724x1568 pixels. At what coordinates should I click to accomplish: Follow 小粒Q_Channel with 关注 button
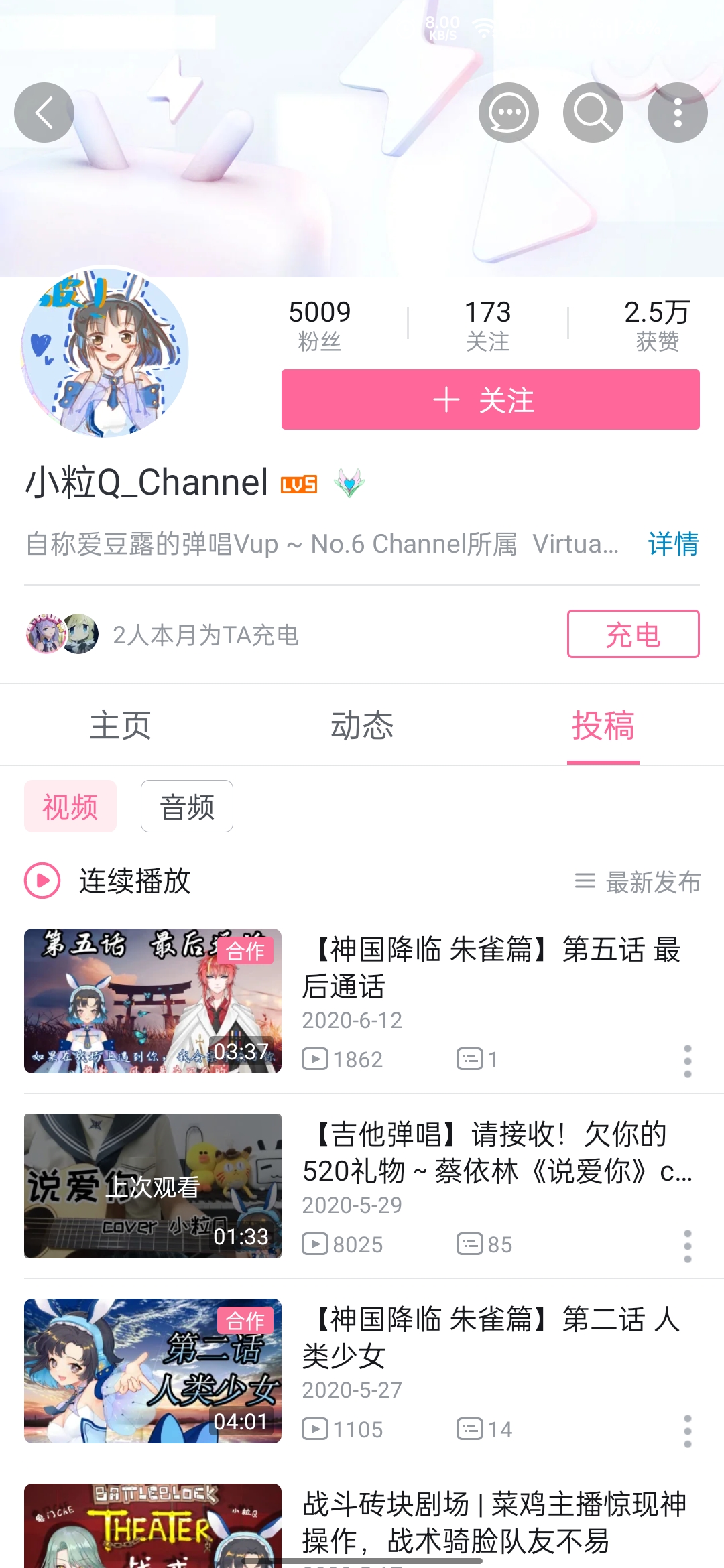click(x=490, y=399)
